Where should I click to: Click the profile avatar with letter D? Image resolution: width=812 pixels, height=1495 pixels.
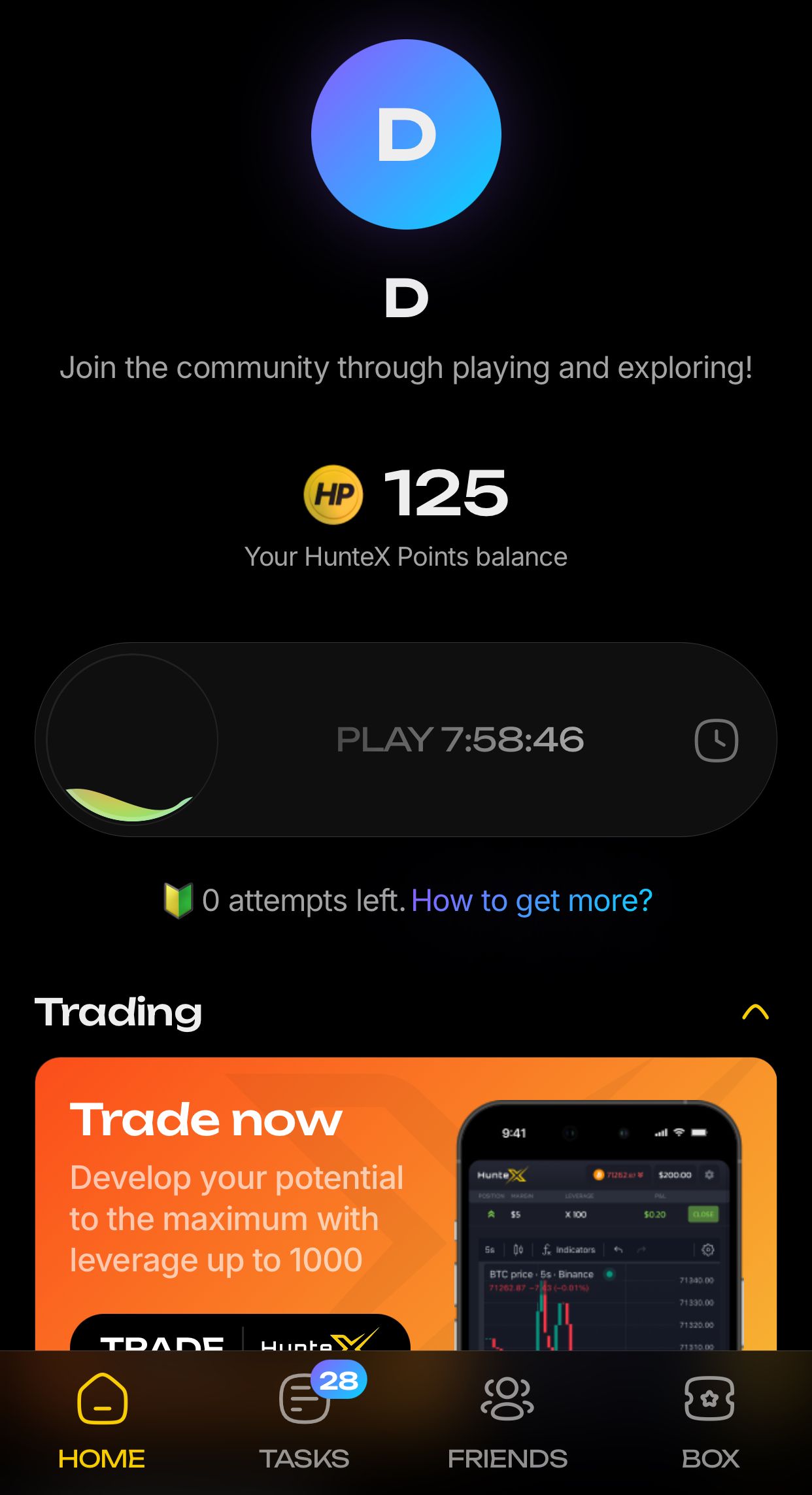(406, 134)
